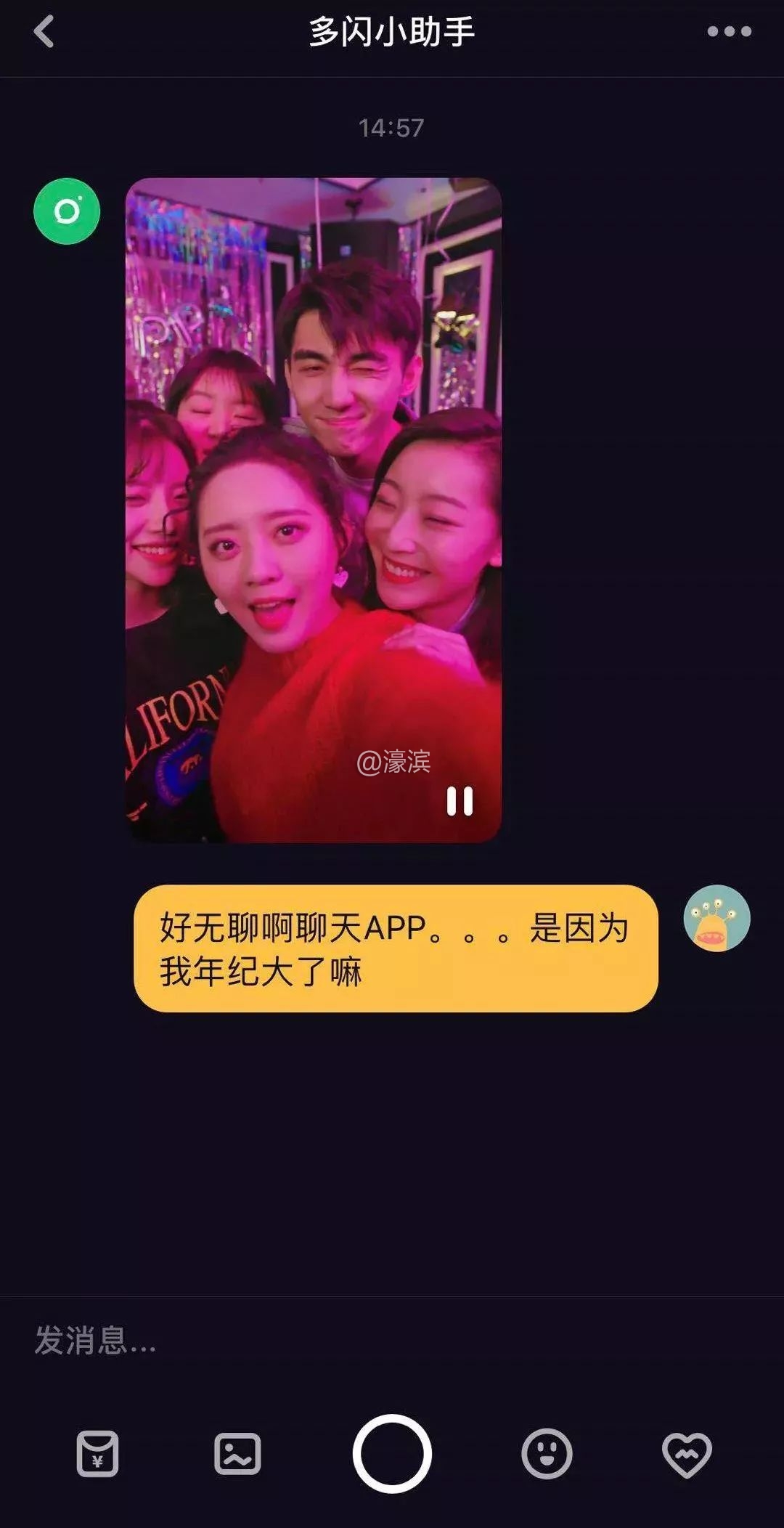Viewport: 784px width, 1528px height.
Task: Send a heart reaction
Action: 687,1453
